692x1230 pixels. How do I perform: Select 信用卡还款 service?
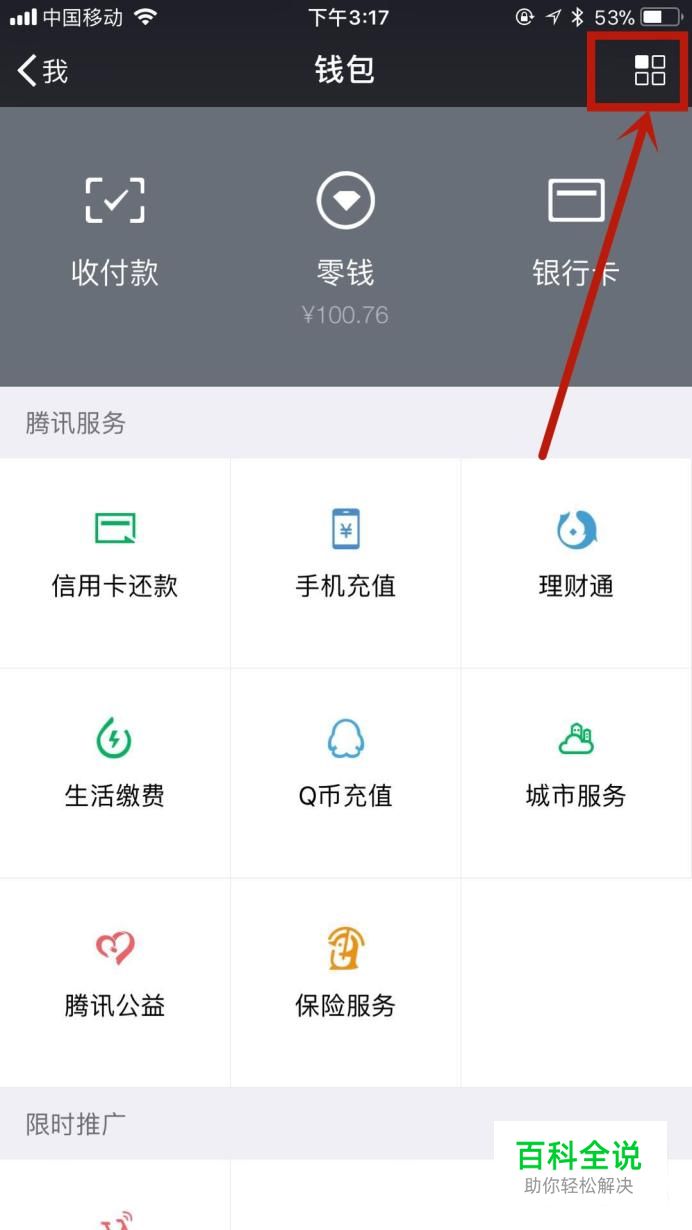pyautogui.click(x=115, y=553)
